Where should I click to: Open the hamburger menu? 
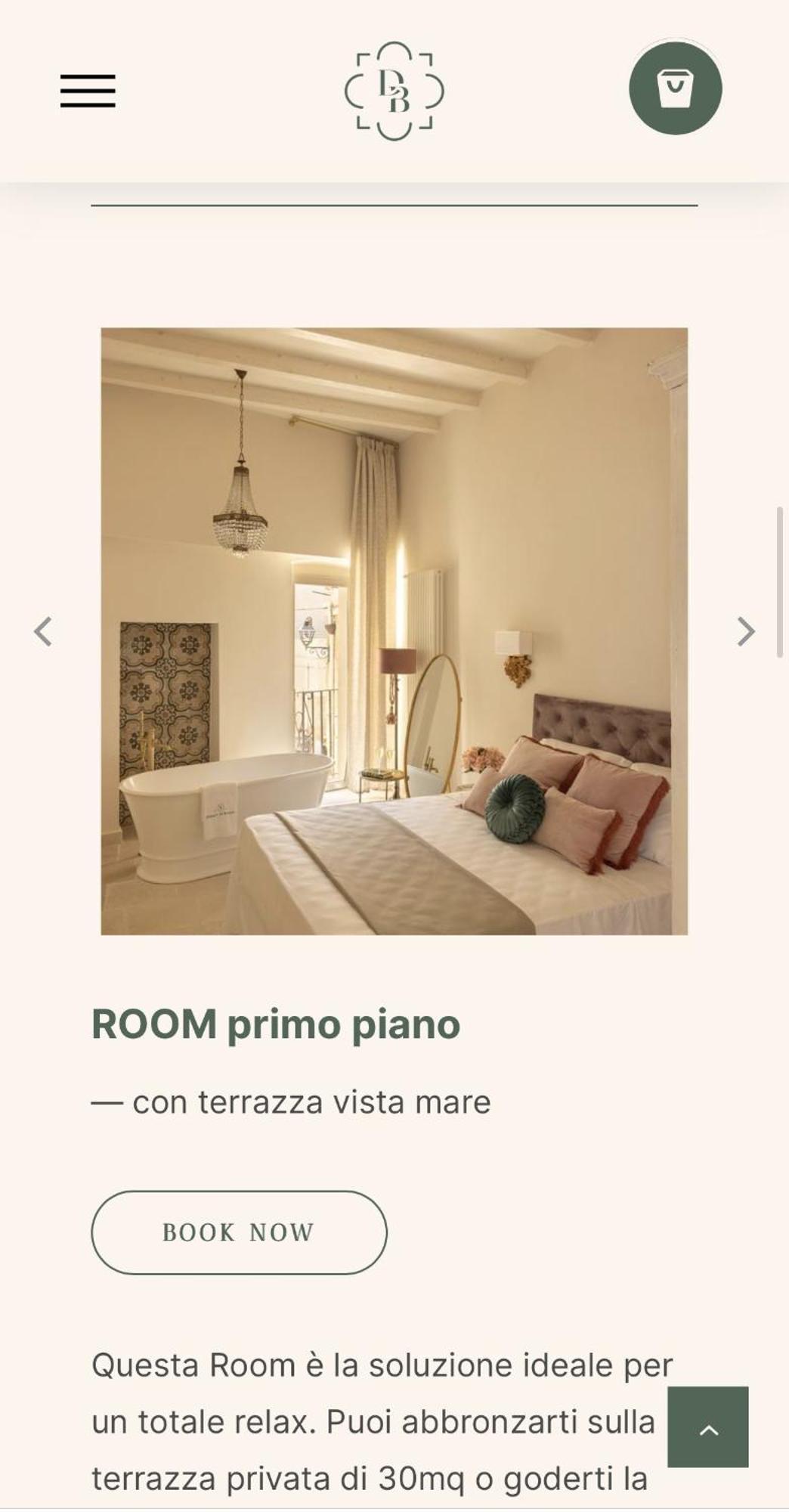[88, 91]
